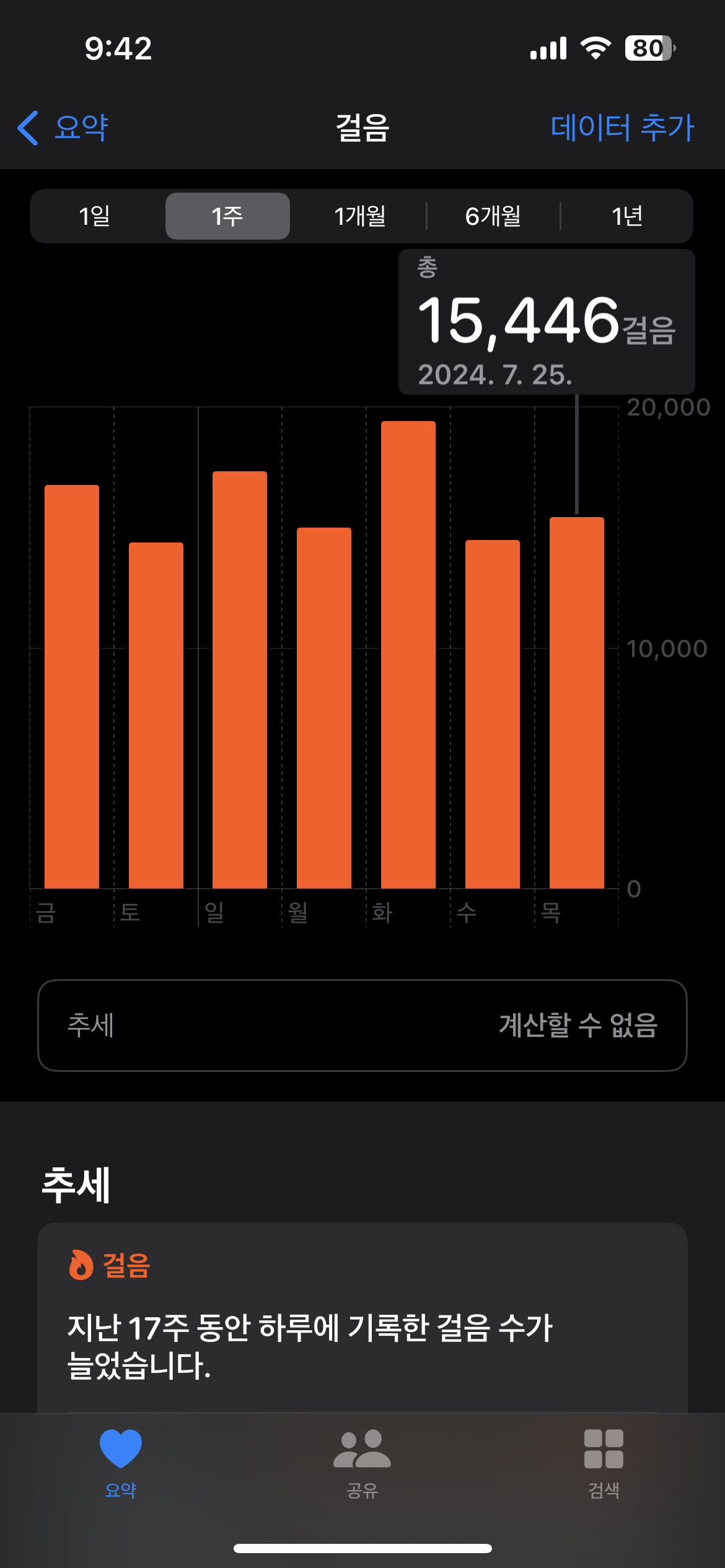This screenshot has height=1568, width=725.
Task: Select the 월 bar in the chart
Action: pos(324,709)
